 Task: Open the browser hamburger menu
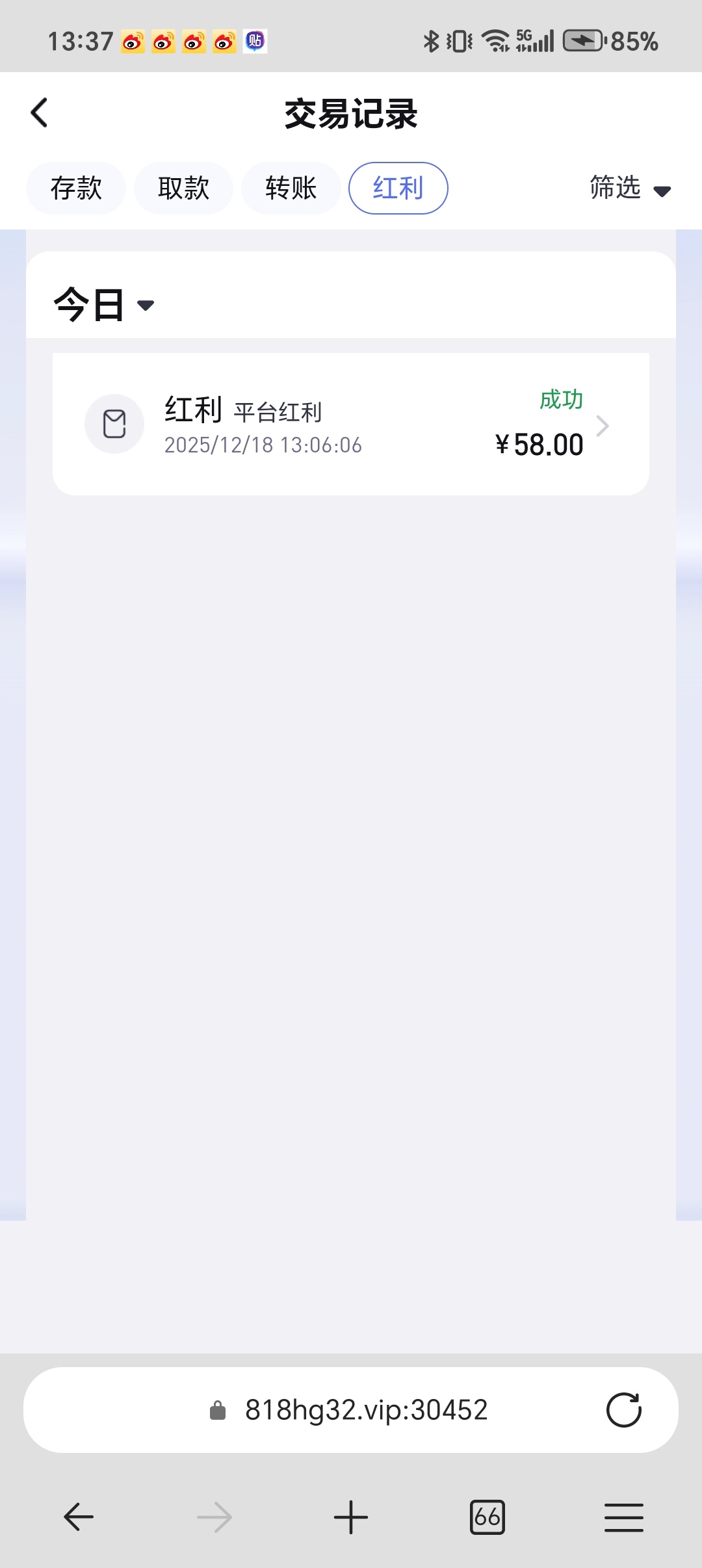coord(623,1517)
